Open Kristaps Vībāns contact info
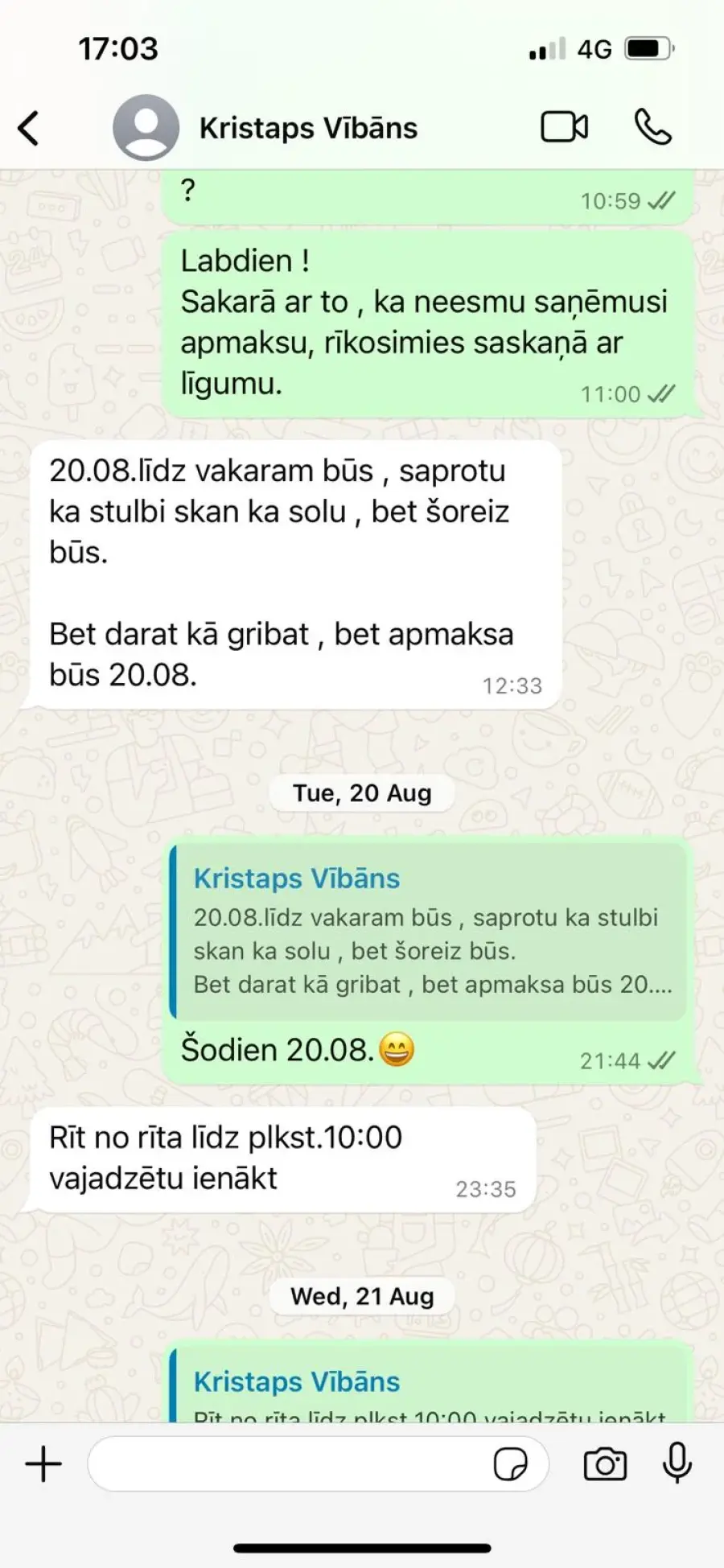The height and width of the screenshot is (1568, 724). click(308, 128)
